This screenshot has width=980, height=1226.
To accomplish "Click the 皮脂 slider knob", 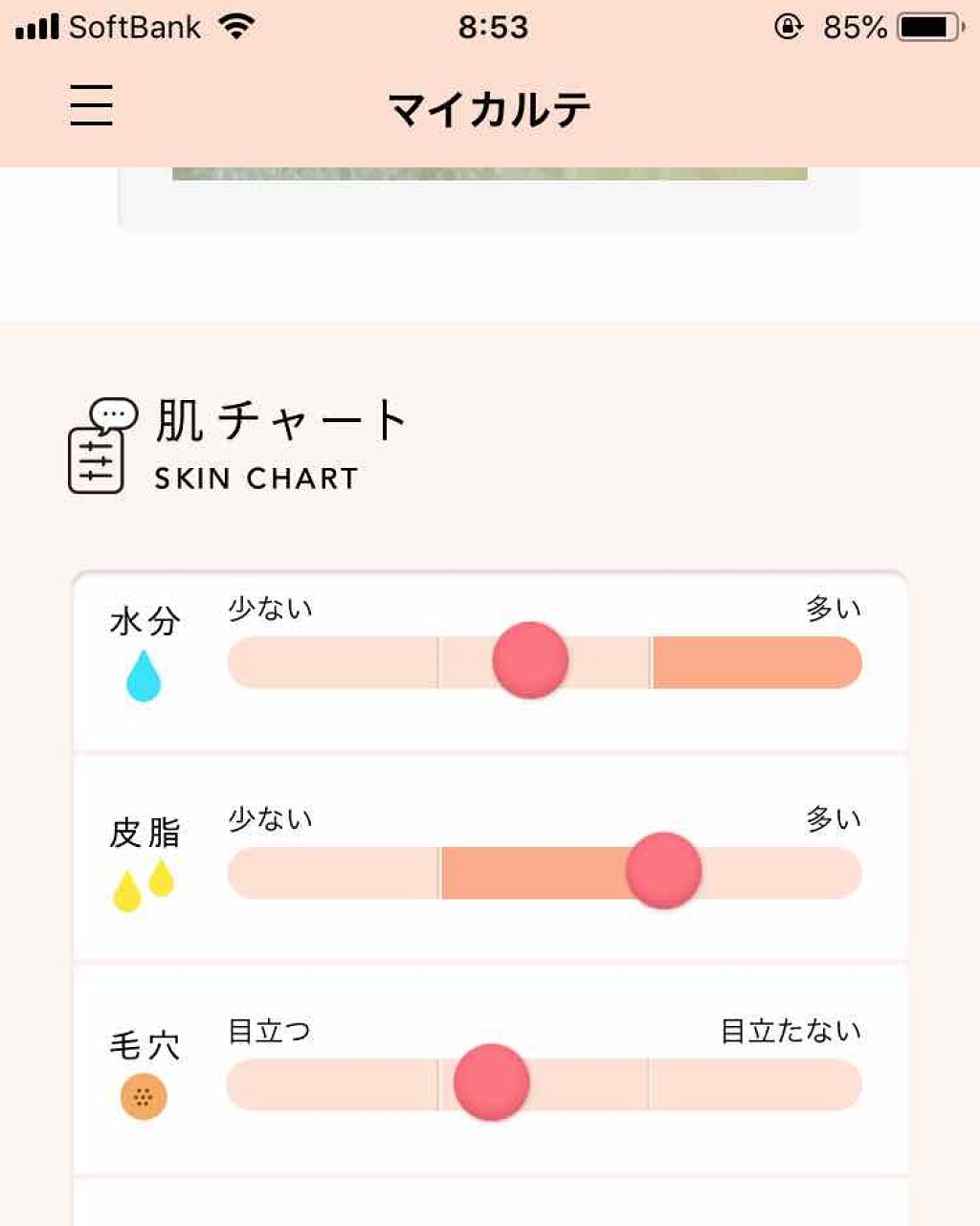I will 664,873.
